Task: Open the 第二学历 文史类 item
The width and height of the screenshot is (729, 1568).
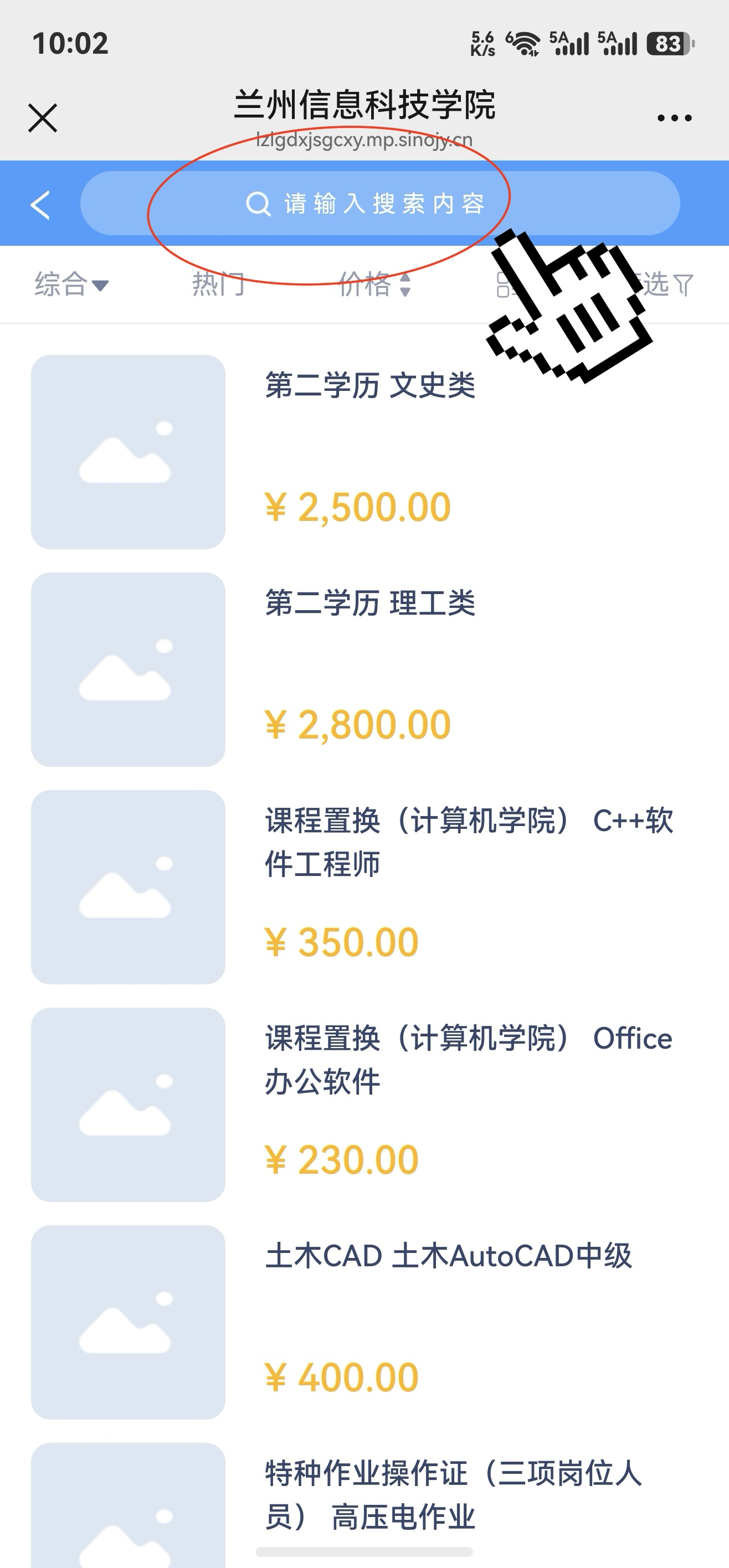Action: [369, 386]
